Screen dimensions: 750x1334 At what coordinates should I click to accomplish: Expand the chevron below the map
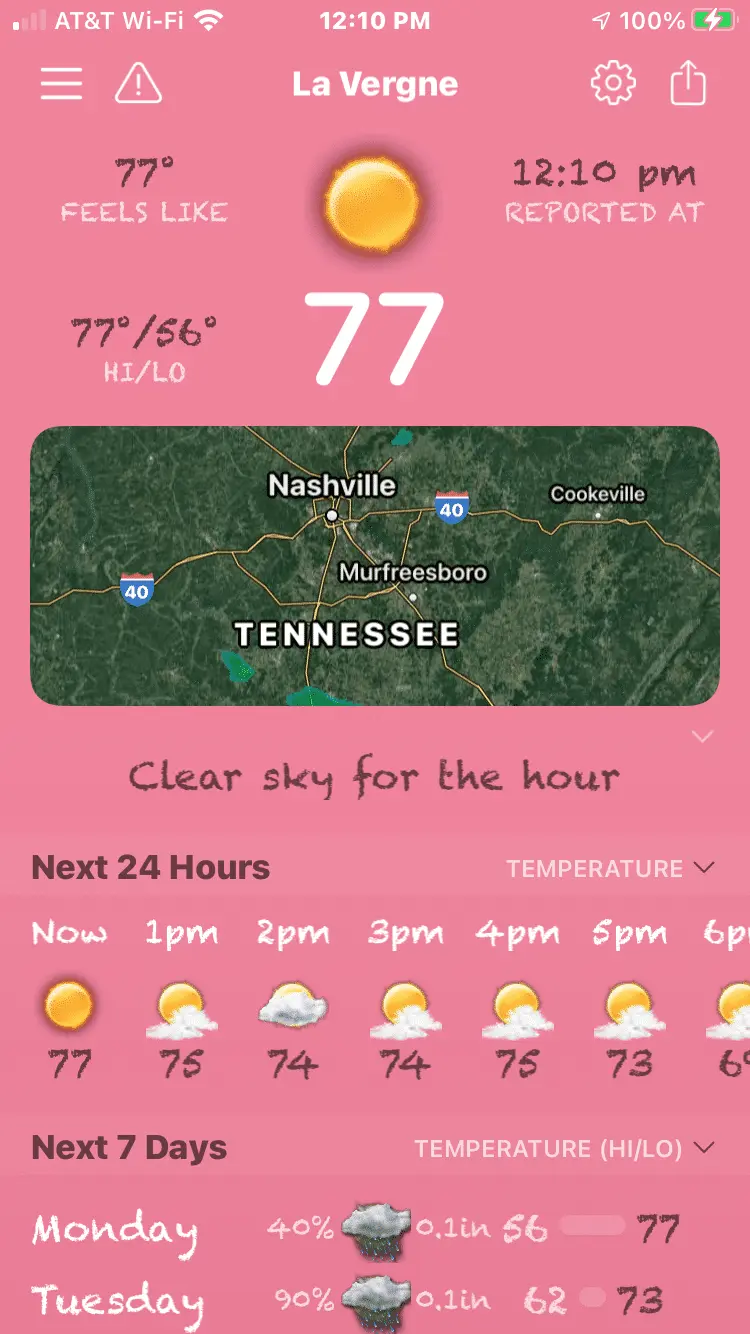pyautogui.click(x=703, y=737)
